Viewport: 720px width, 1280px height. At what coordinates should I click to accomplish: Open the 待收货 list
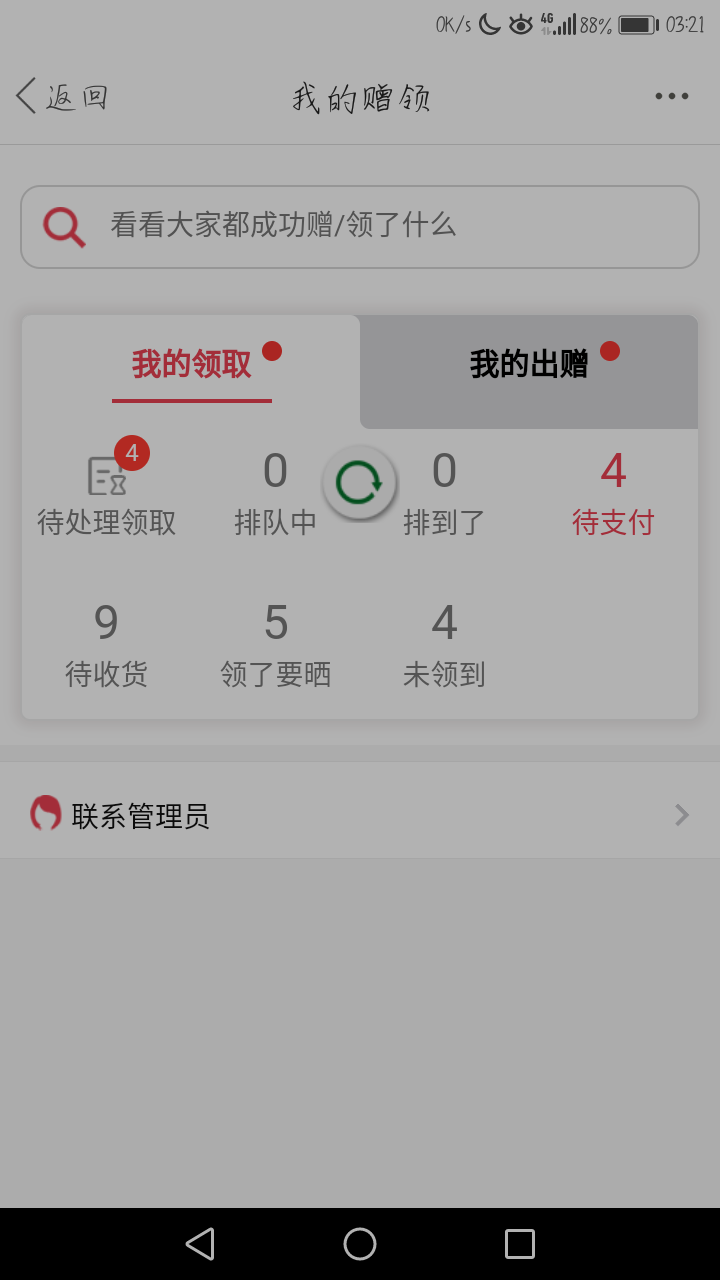click(x=107, y=646)
